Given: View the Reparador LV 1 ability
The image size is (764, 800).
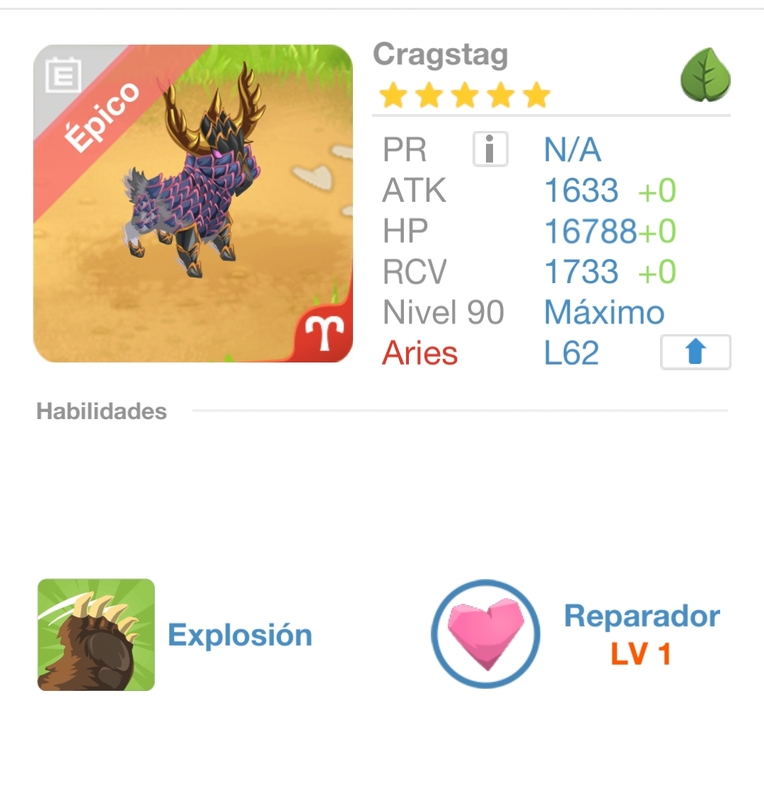Looking at the screenshot, I should (x=486, y=634).
